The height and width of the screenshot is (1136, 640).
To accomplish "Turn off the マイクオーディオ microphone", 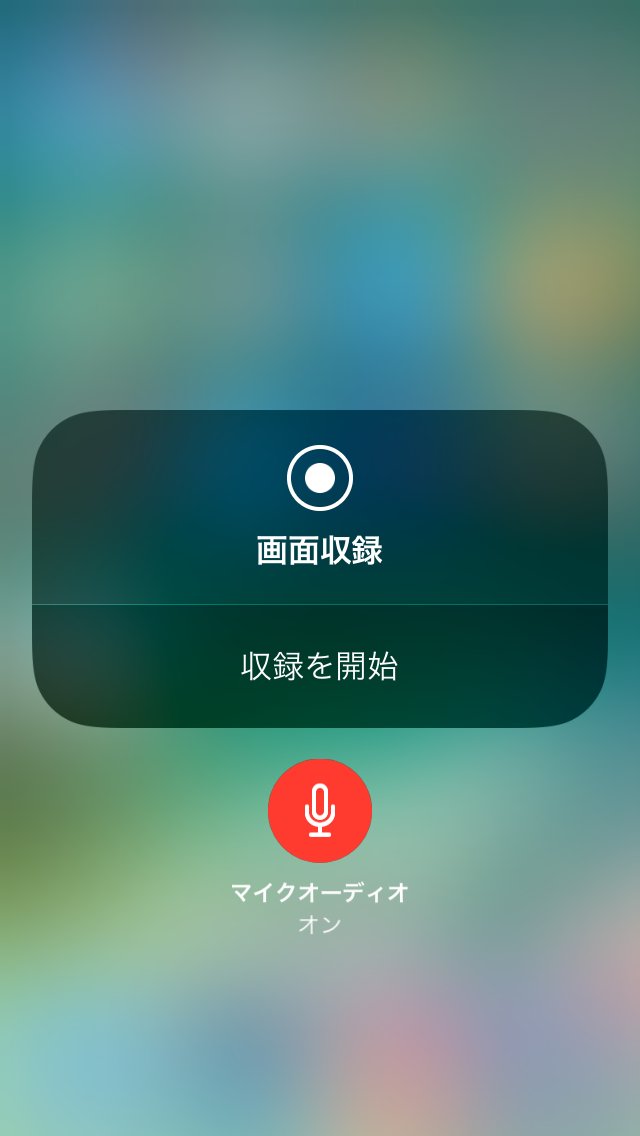I will (x=320, y=811).
